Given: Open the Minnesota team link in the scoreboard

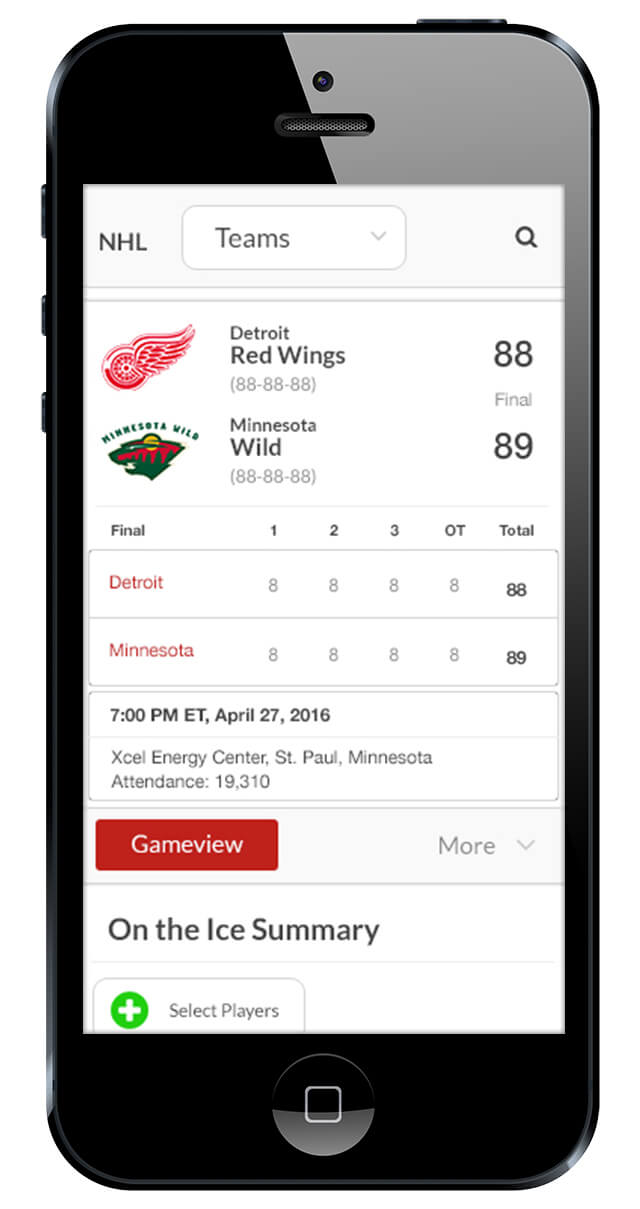Looking at the screenshot, I should tap(151, 650).
